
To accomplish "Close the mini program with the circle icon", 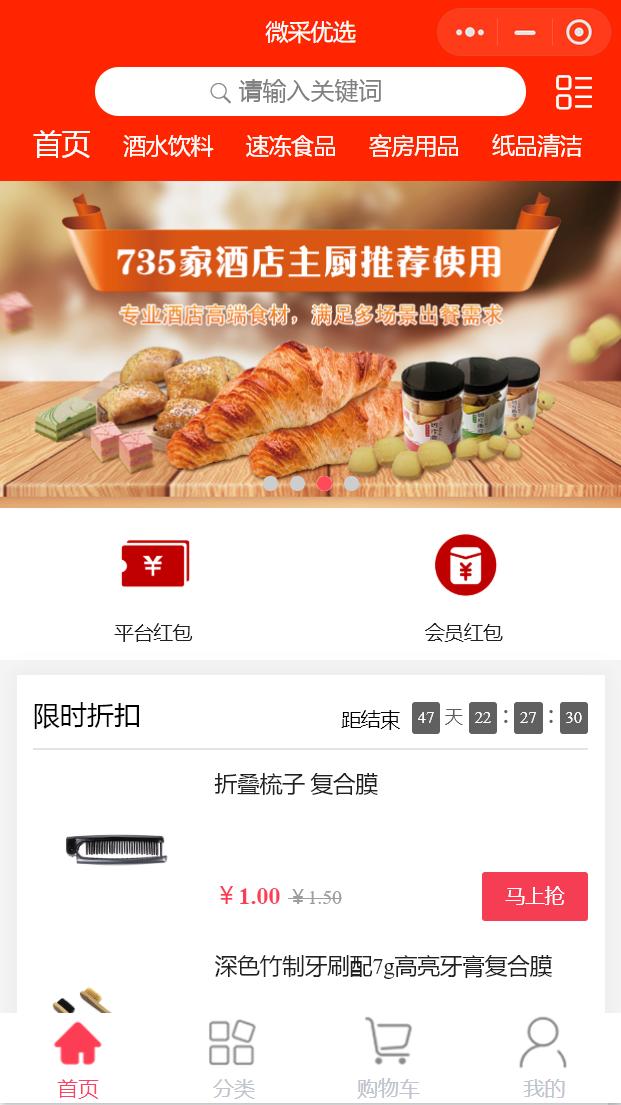I will (x=579, y=33).
